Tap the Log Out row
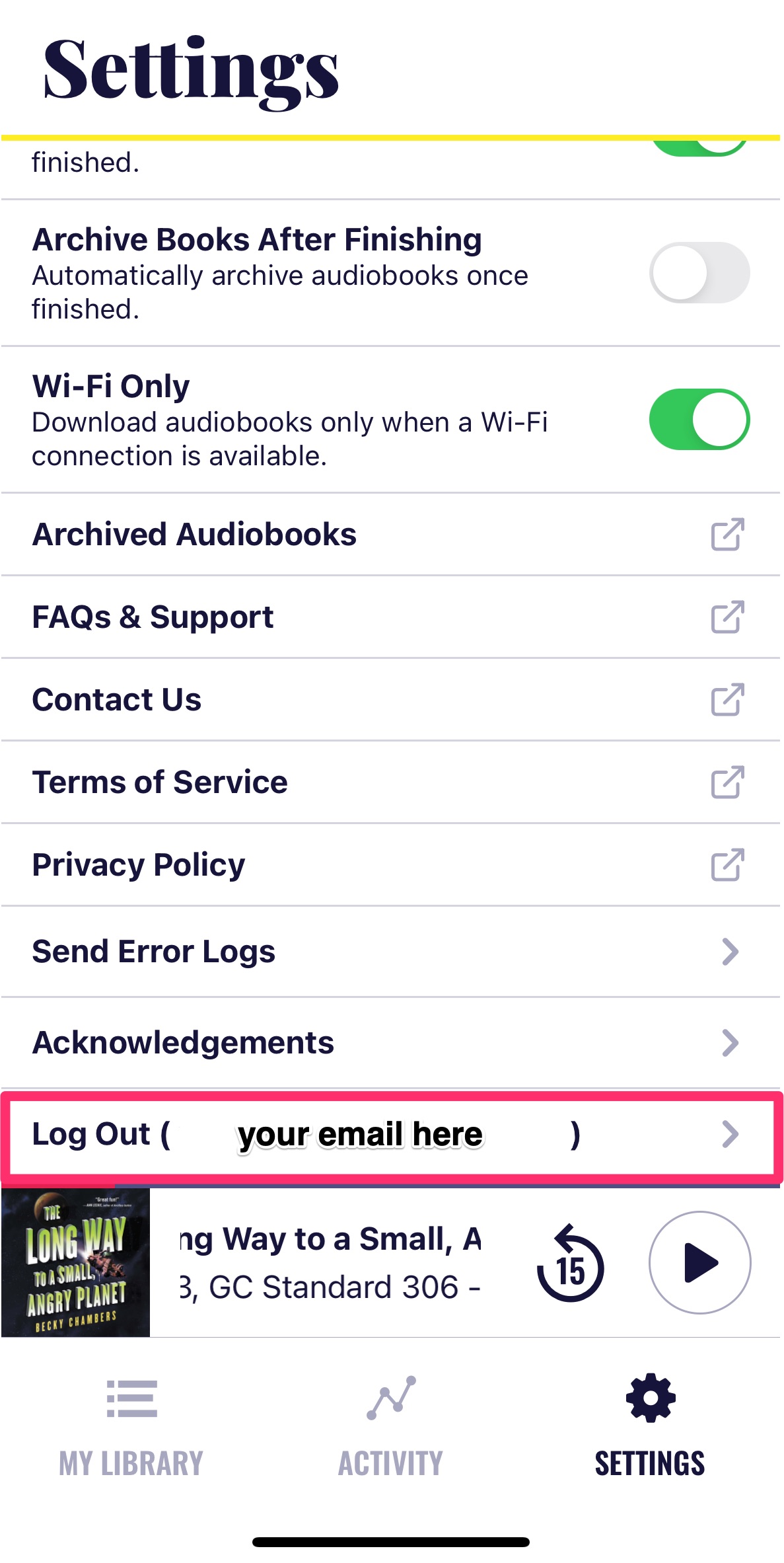 (390, 1134)
